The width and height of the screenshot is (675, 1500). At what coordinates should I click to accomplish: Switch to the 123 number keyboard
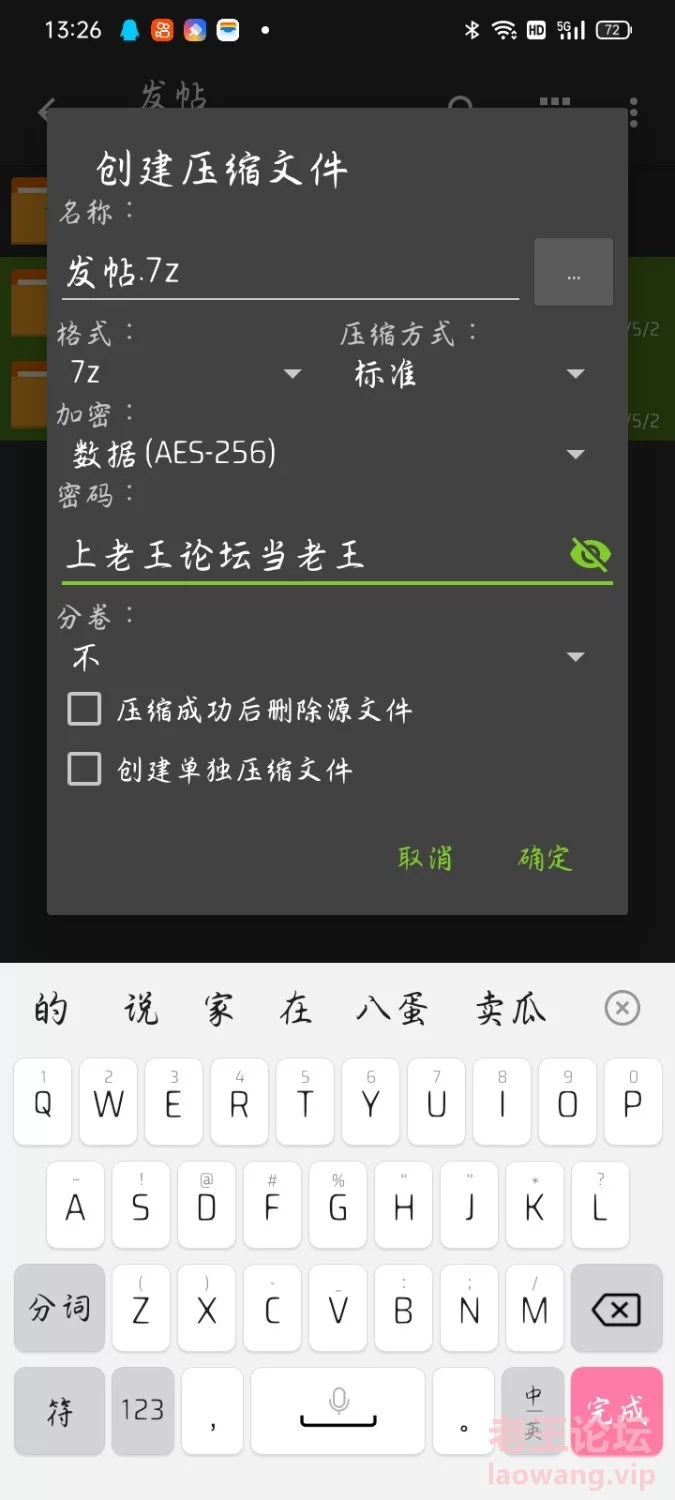click(x=142, y=1410)
